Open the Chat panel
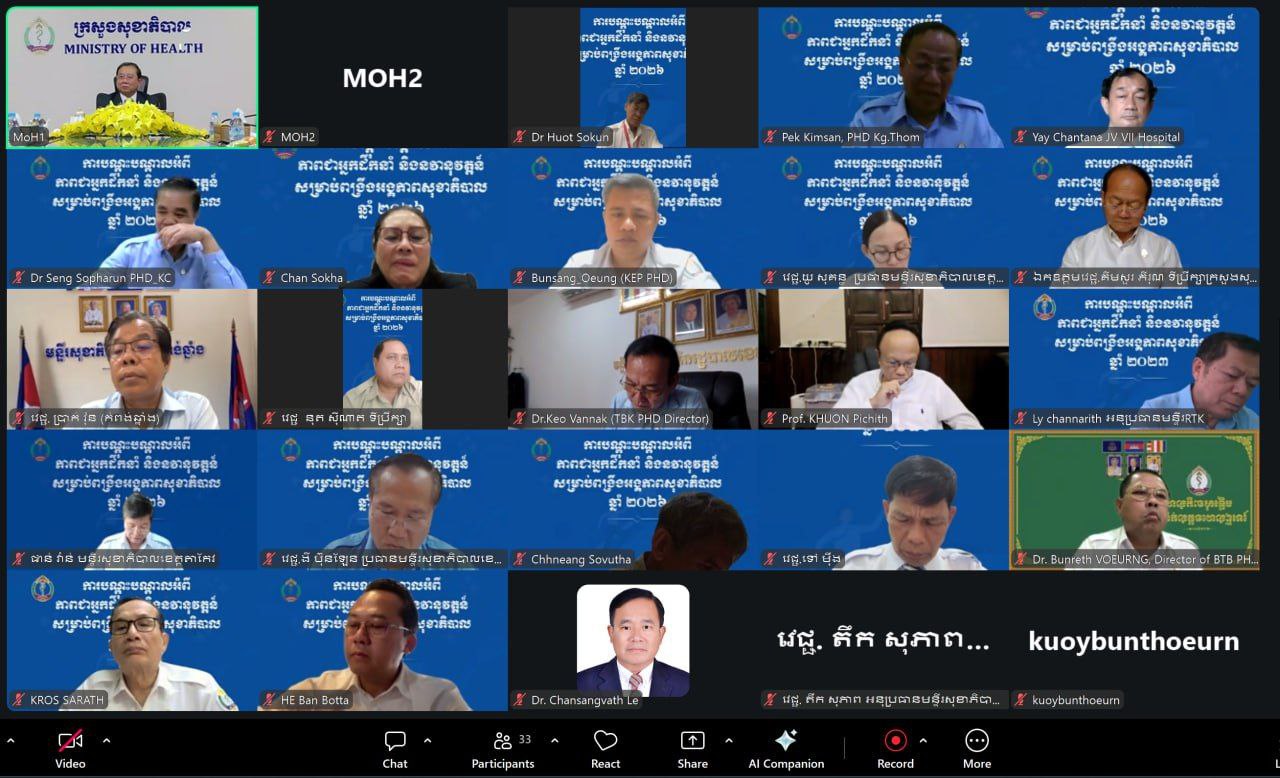Image resolution: width=1280 pixels, height=778 pixels. click(x=395, y=748)
